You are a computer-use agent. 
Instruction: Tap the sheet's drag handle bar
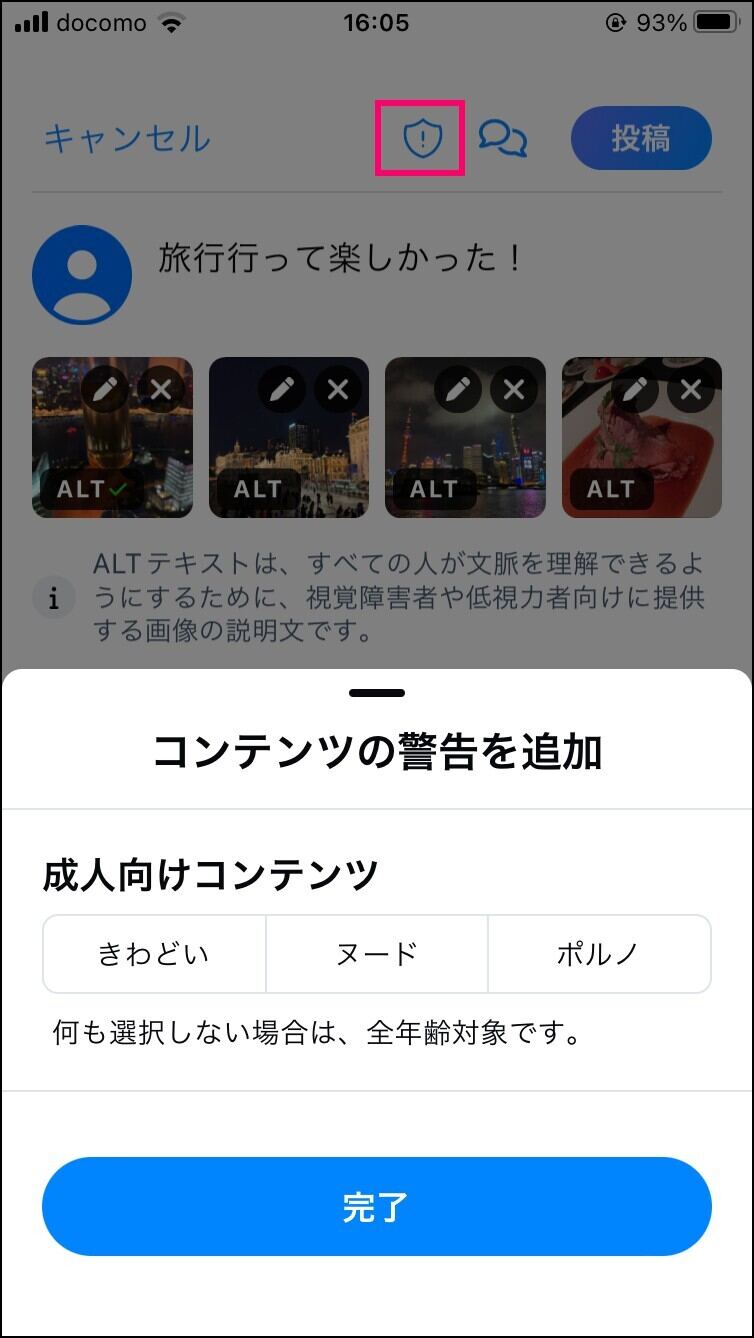tap(377, 693)
